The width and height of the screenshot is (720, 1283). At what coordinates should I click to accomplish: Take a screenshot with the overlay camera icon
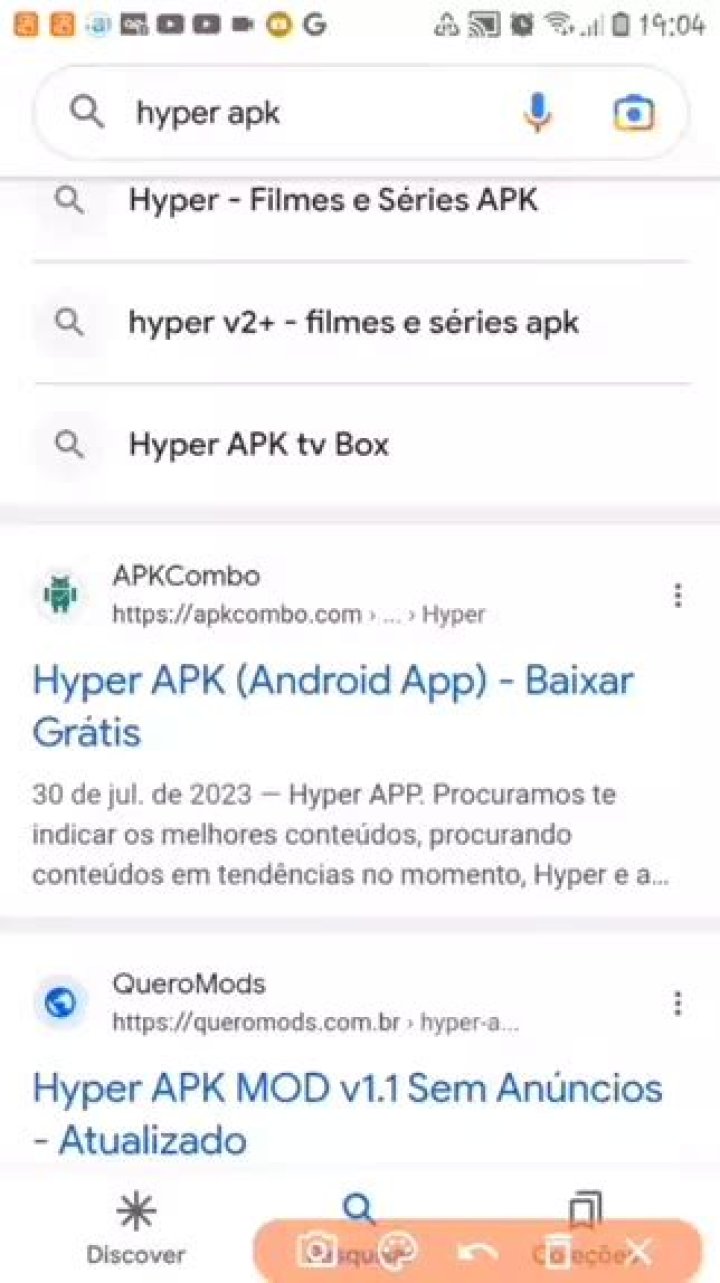tap(317, 1250)
